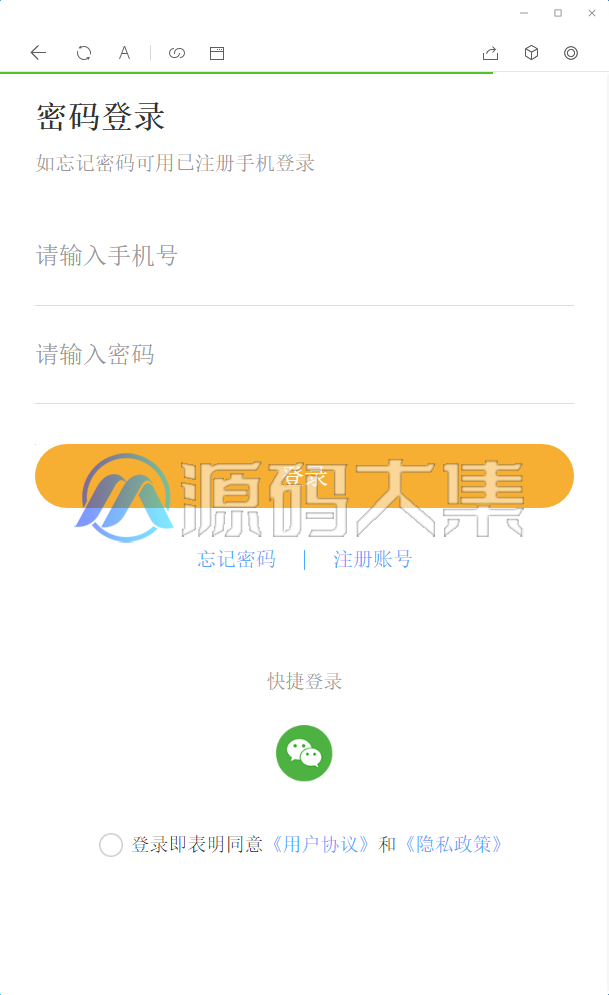Open the window panel icon
This screenshot has width=609, height=995.
(x=217, y=53)
